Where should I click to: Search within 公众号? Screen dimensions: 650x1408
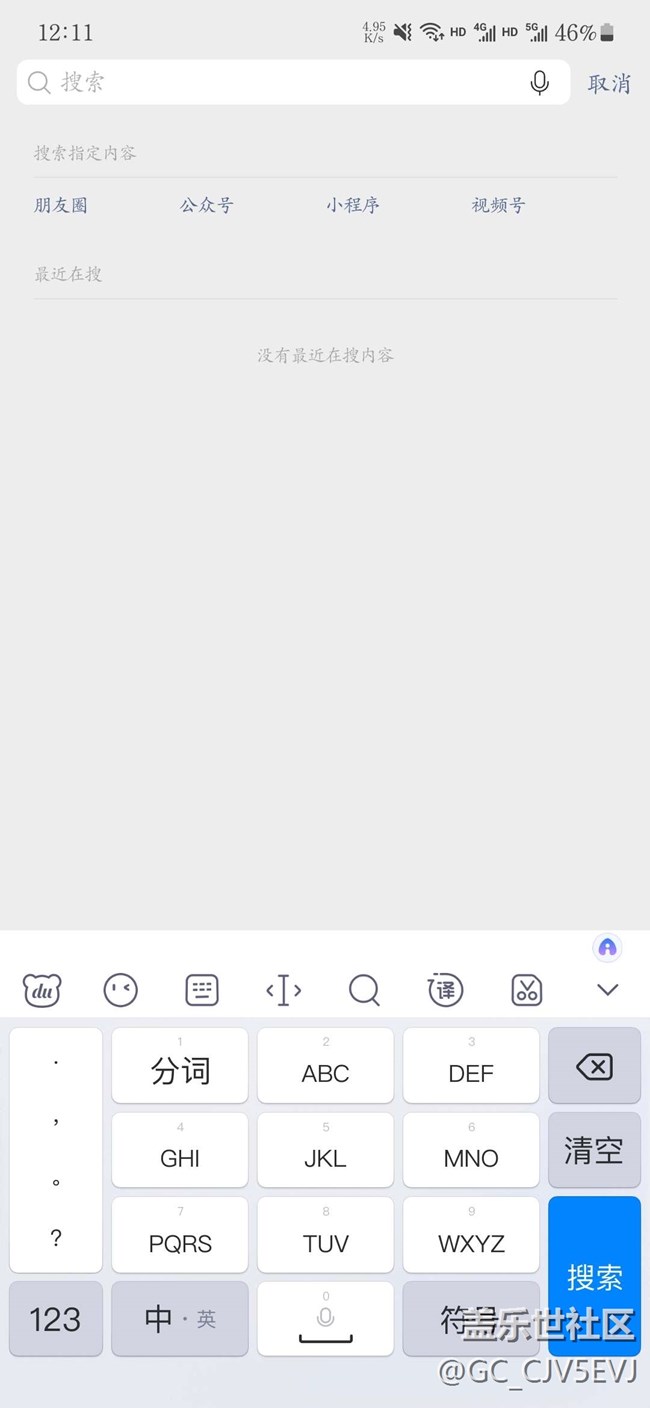click(207, 205)
